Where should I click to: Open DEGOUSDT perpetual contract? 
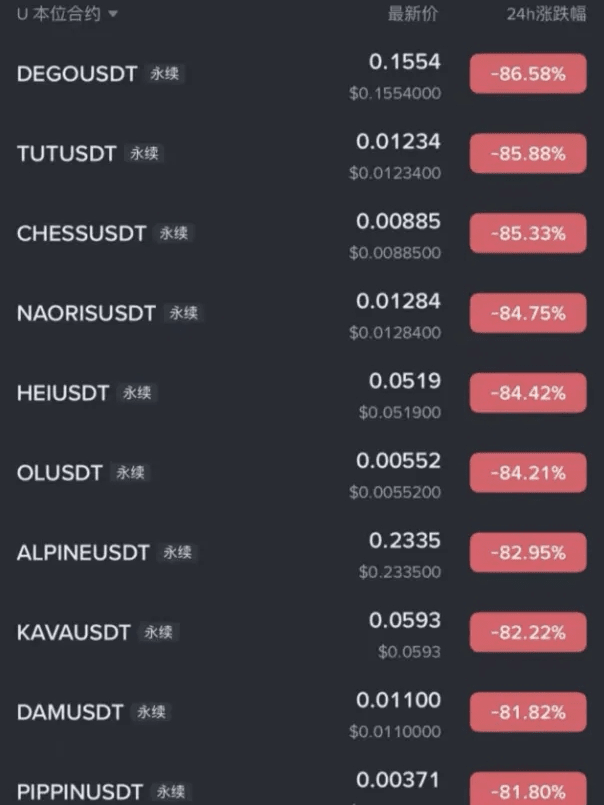tap(77, 74)
